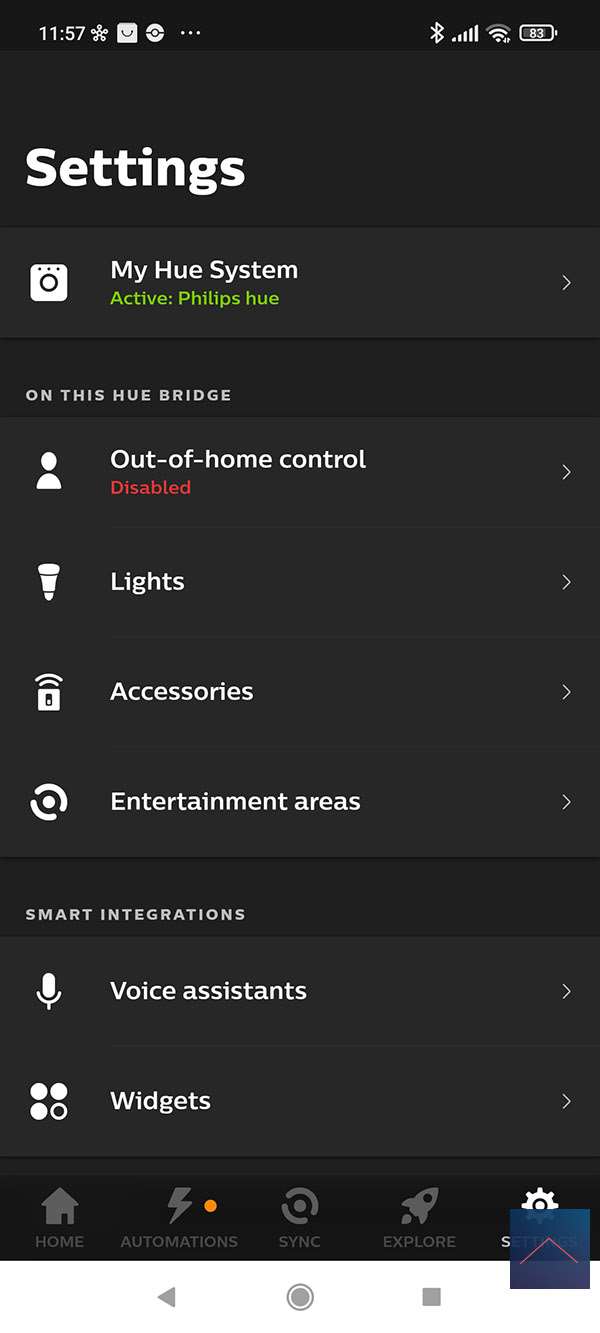Image resolution: width=600 pixels, height=1333 pixels.
Task: Open My Hue System settings
Action: pyautogui.click(x=300, y=283)
